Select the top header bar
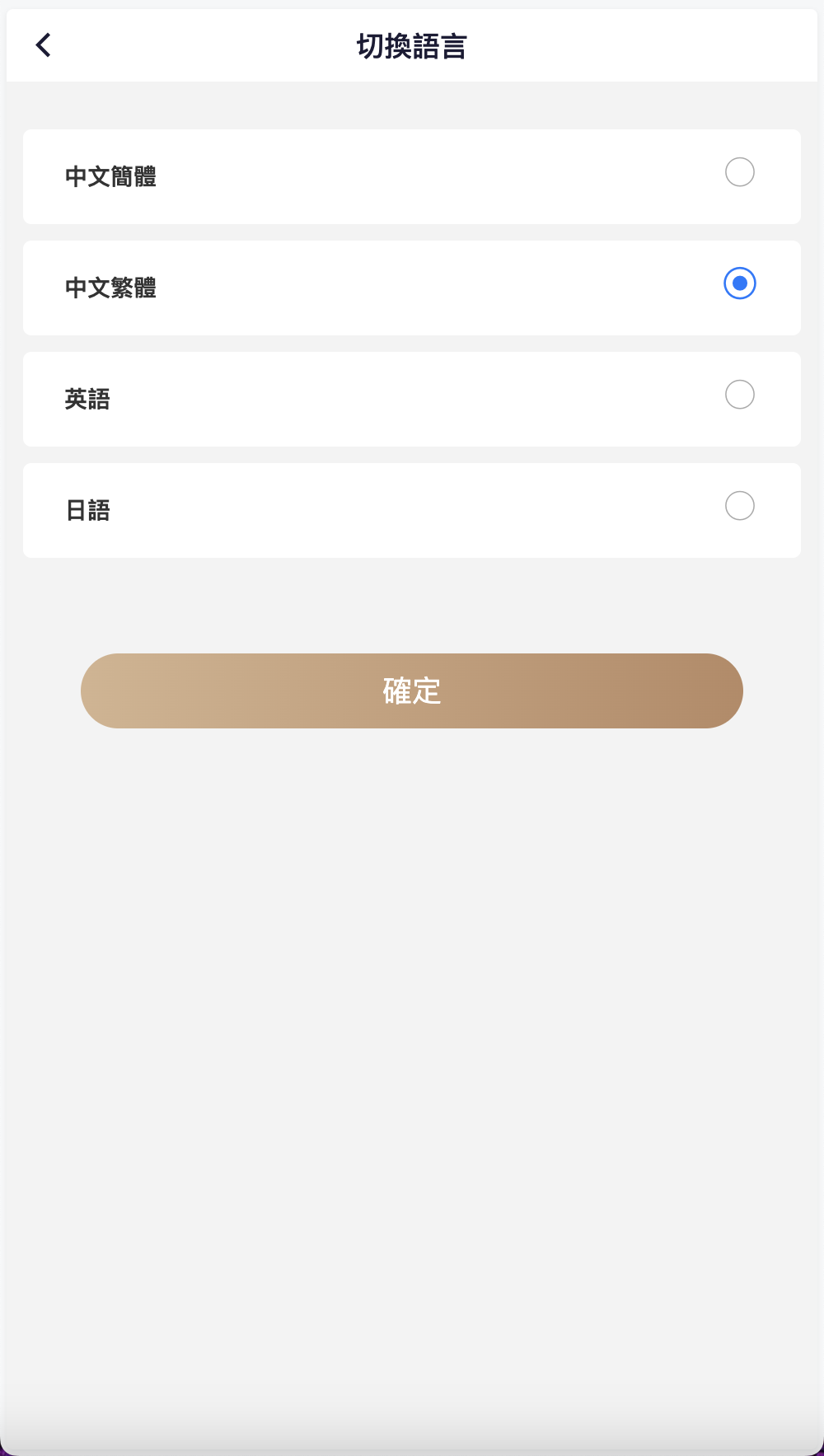This screenshot has width=824, height=1456. [411, 45]
